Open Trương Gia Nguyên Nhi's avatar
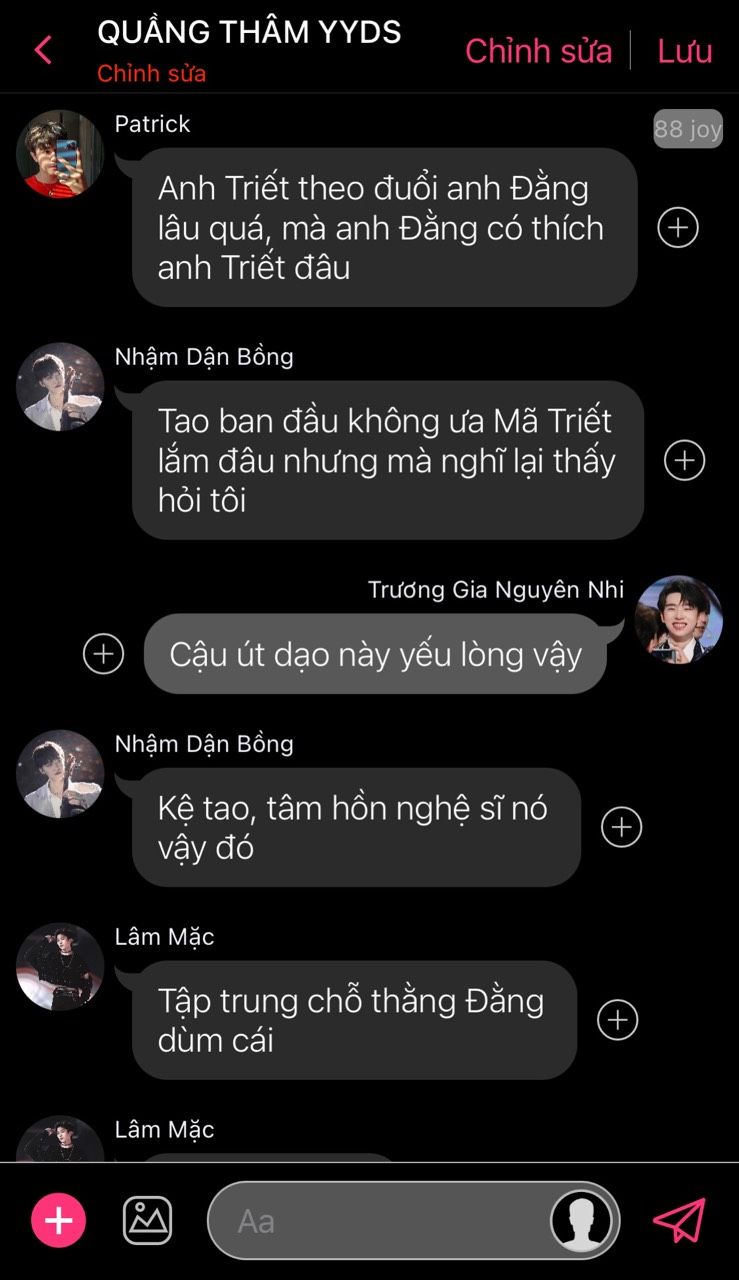 tap(679, 619)
